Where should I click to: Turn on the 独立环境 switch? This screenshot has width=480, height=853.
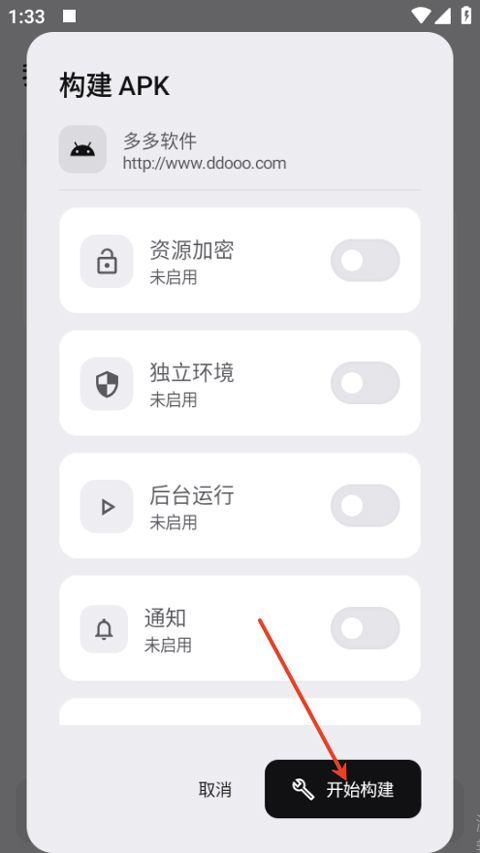(365, 383)
